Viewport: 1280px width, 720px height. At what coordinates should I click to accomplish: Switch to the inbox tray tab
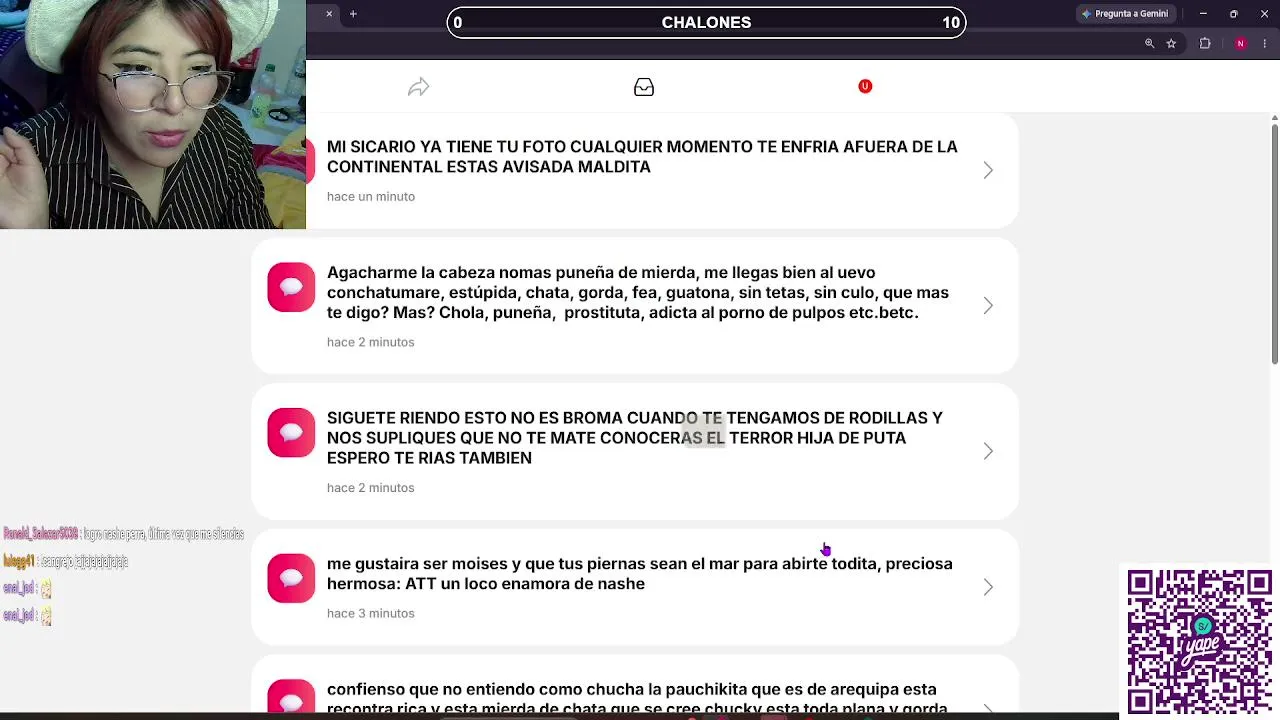644,87
